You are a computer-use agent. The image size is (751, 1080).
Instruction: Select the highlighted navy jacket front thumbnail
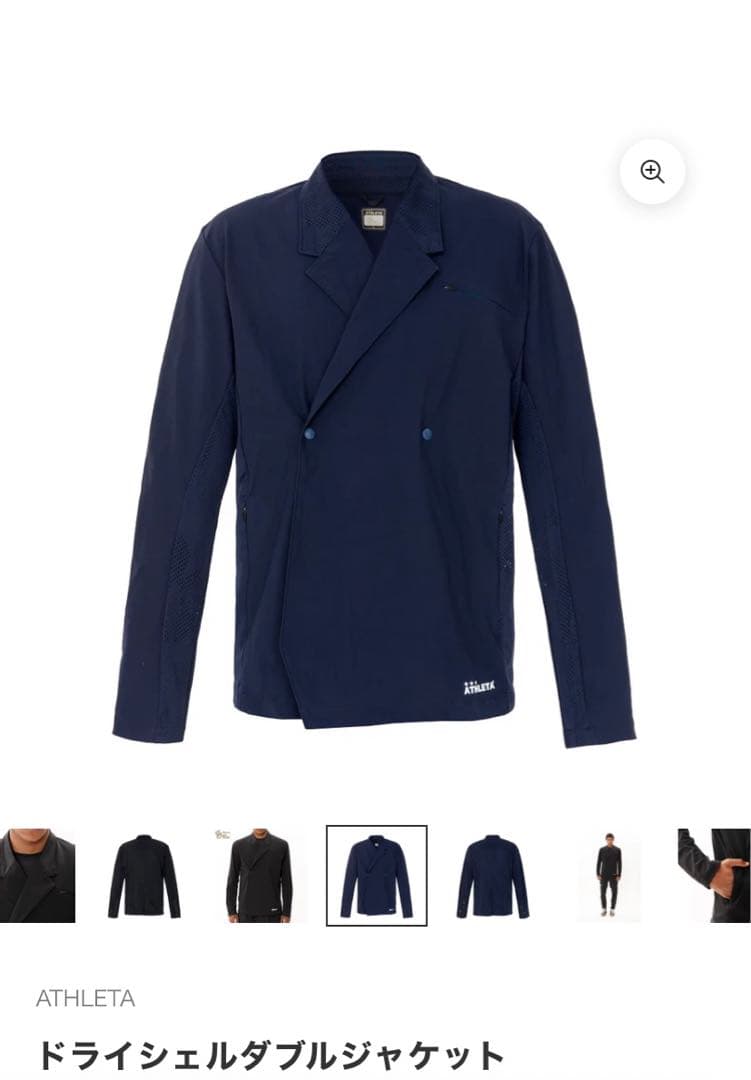click(376, 875)
